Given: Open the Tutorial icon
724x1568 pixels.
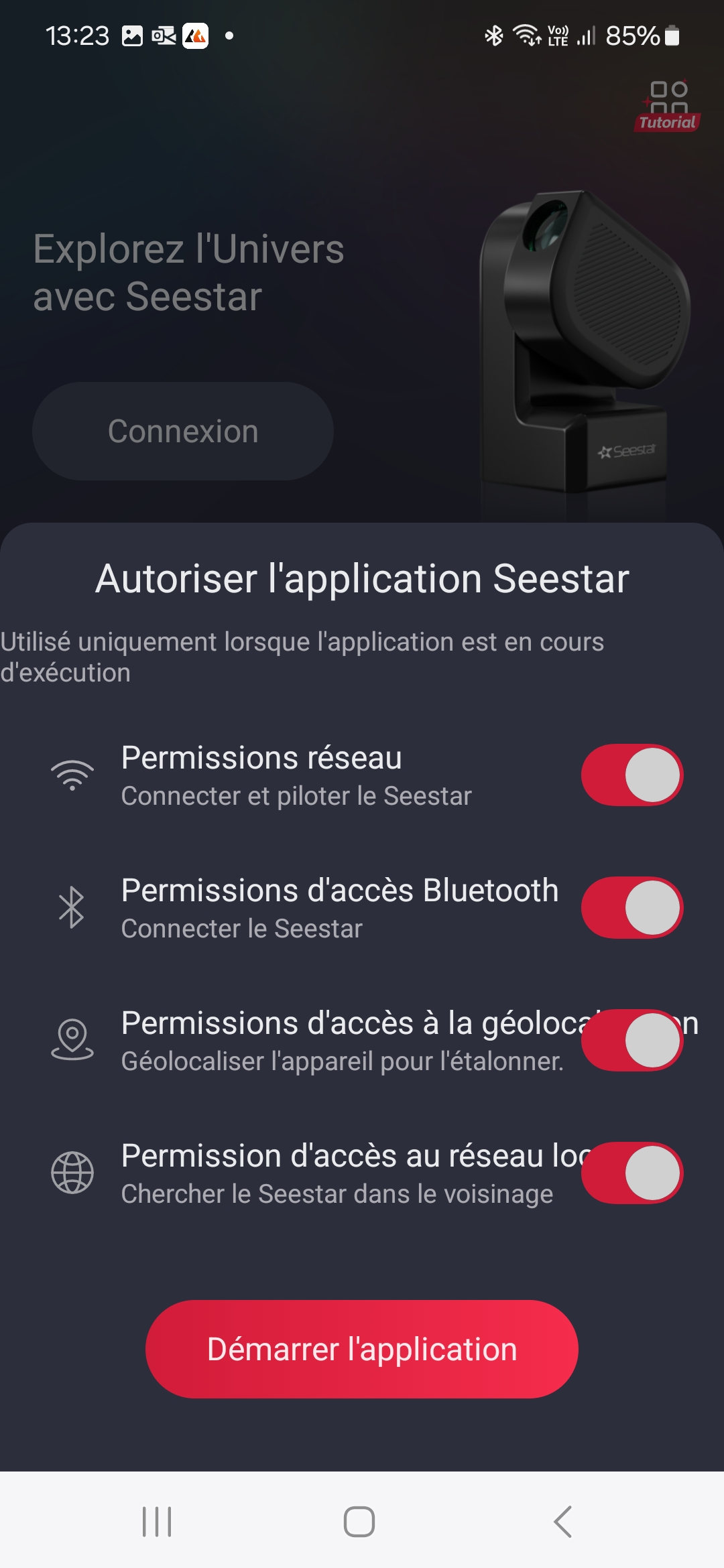Looking at the screenshot, I should point(668,105).
